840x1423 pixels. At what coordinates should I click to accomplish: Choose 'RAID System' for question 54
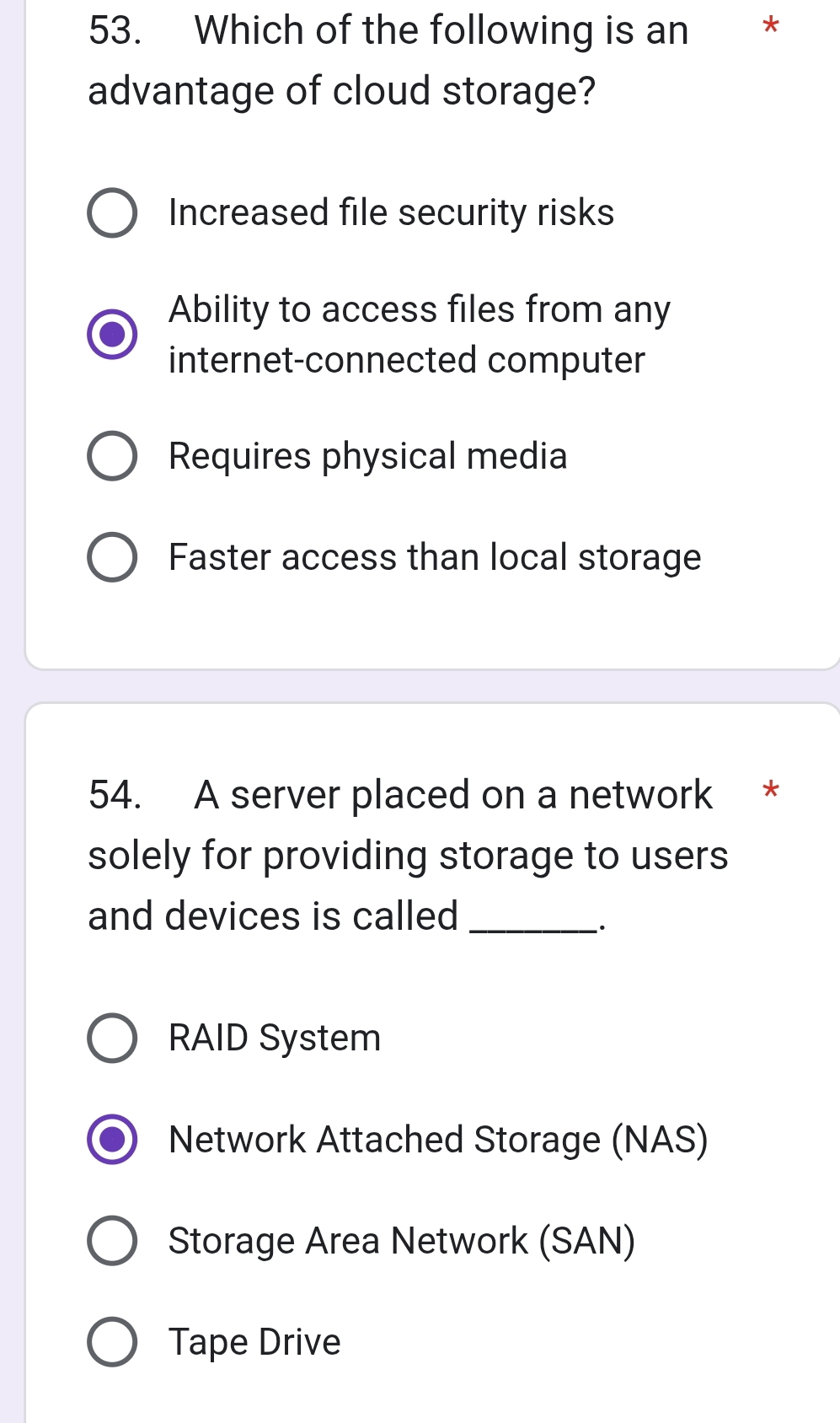pos(112,1038)
